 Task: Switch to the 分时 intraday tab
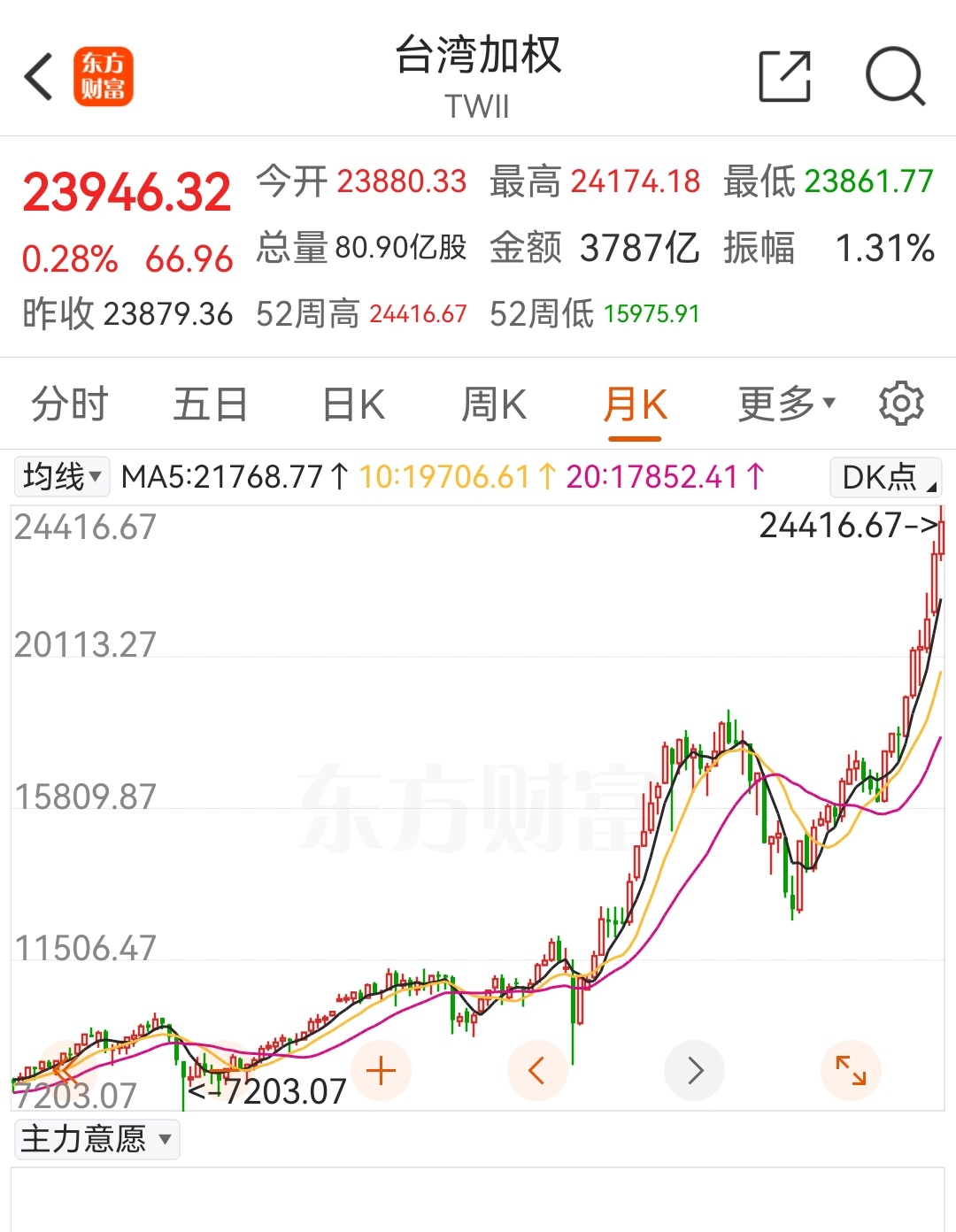coord(70,403)
